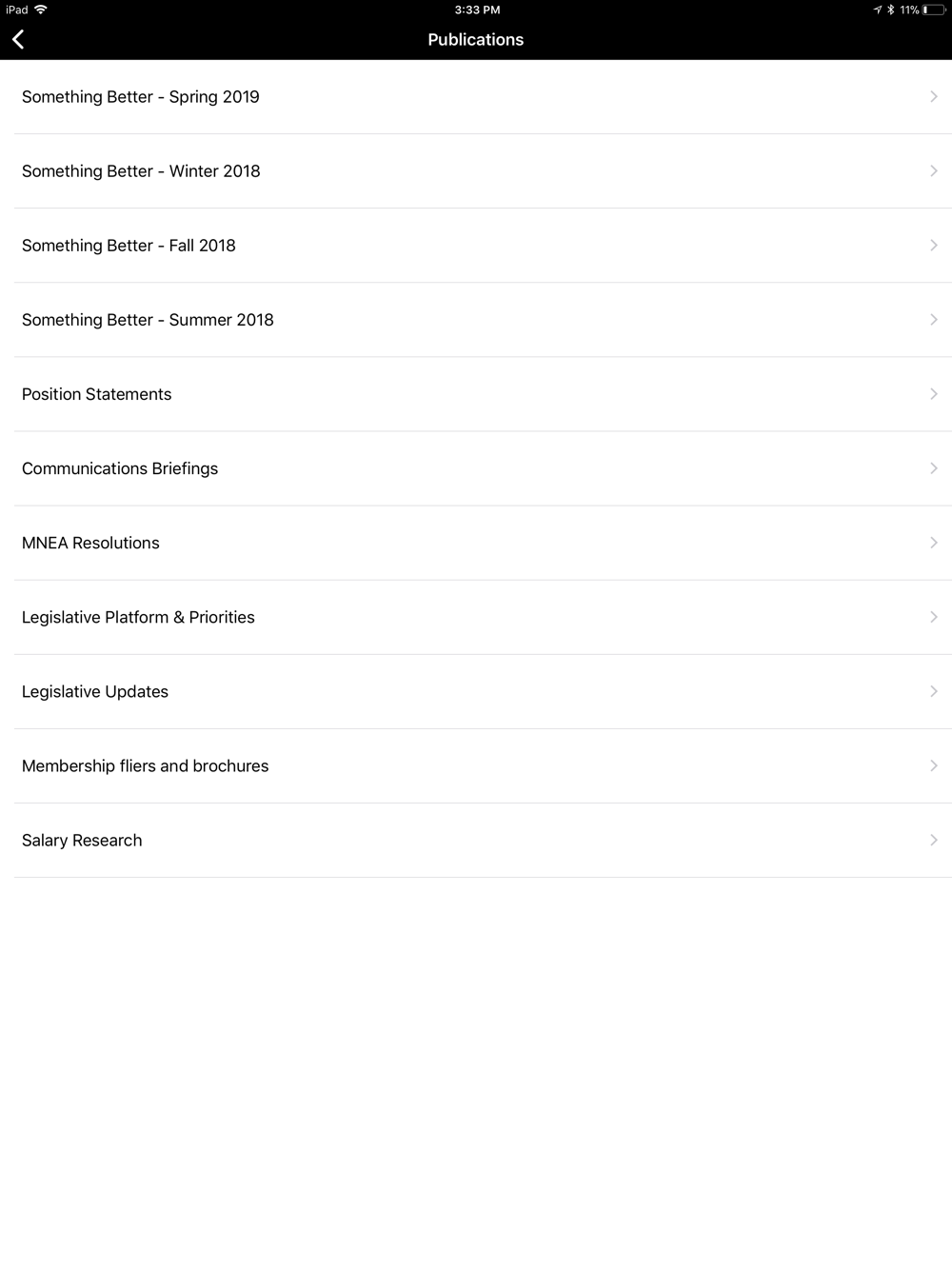Viewport: 952px width, 1270px height.
Task: Open Communications Briefings
Action: pyautogui.click(x=476, y=468)
